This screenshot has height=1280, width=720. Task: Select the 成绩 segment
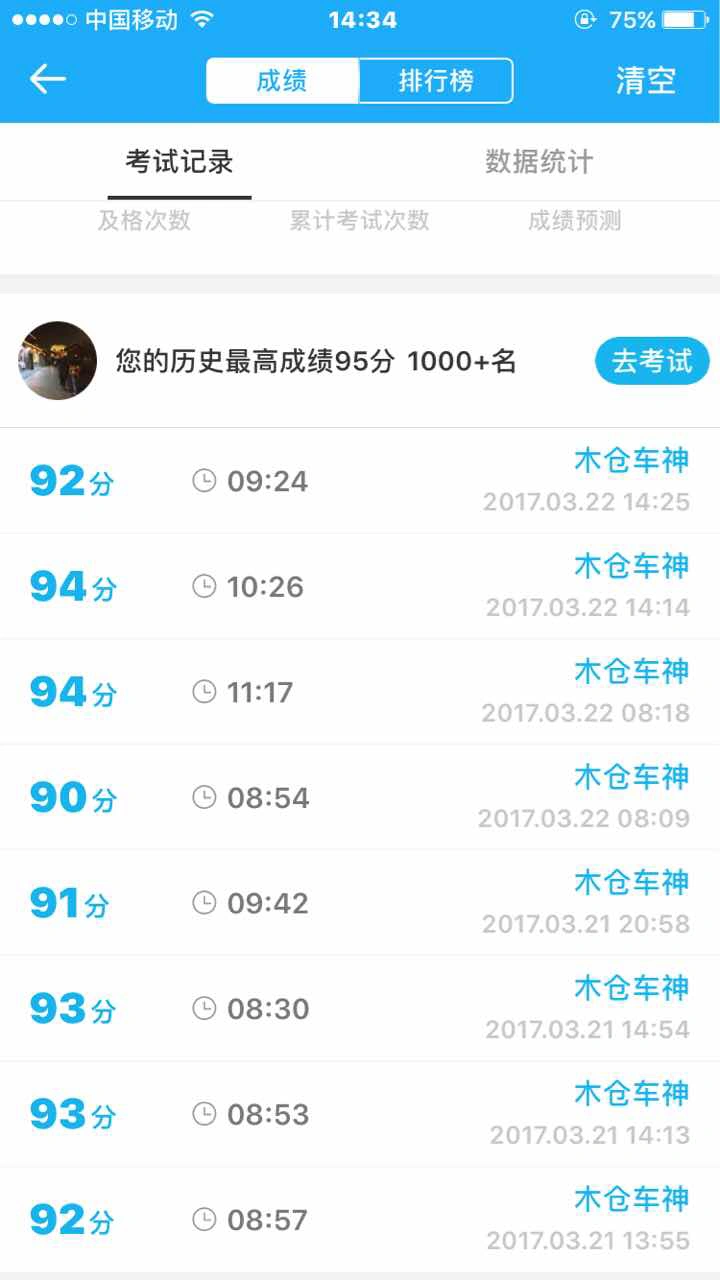coord(282,81)
